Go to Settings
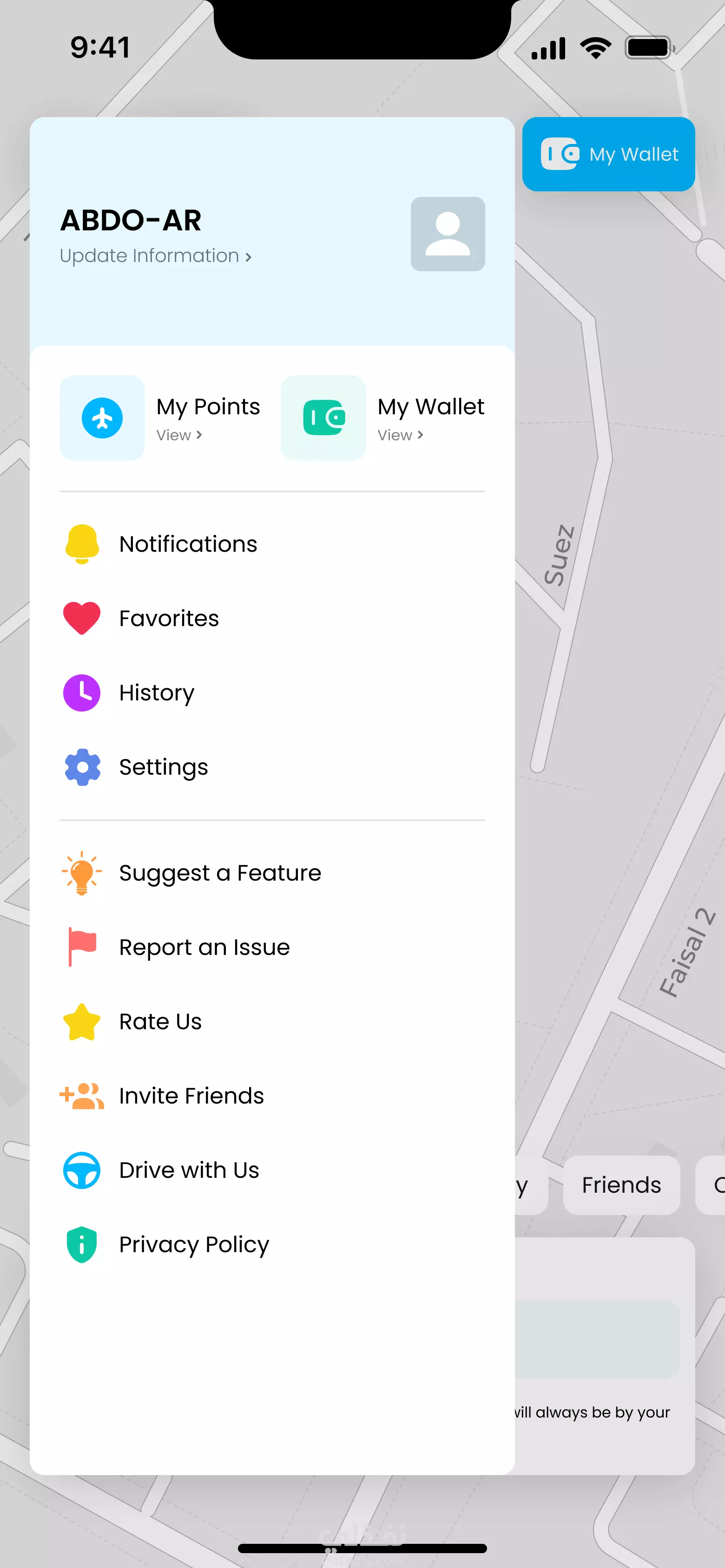 click(272, 766)
